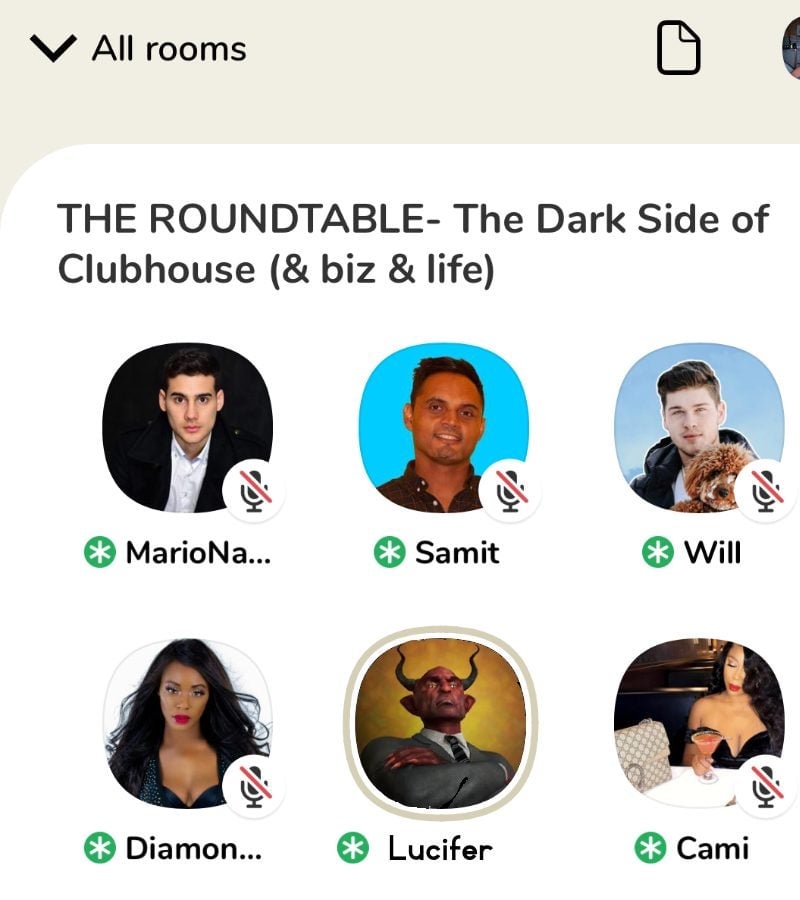Image resolution: width=800 pixels, height=900 pixels.
Task: View Cami's speaker profile
Action: [x=698, y=722]
